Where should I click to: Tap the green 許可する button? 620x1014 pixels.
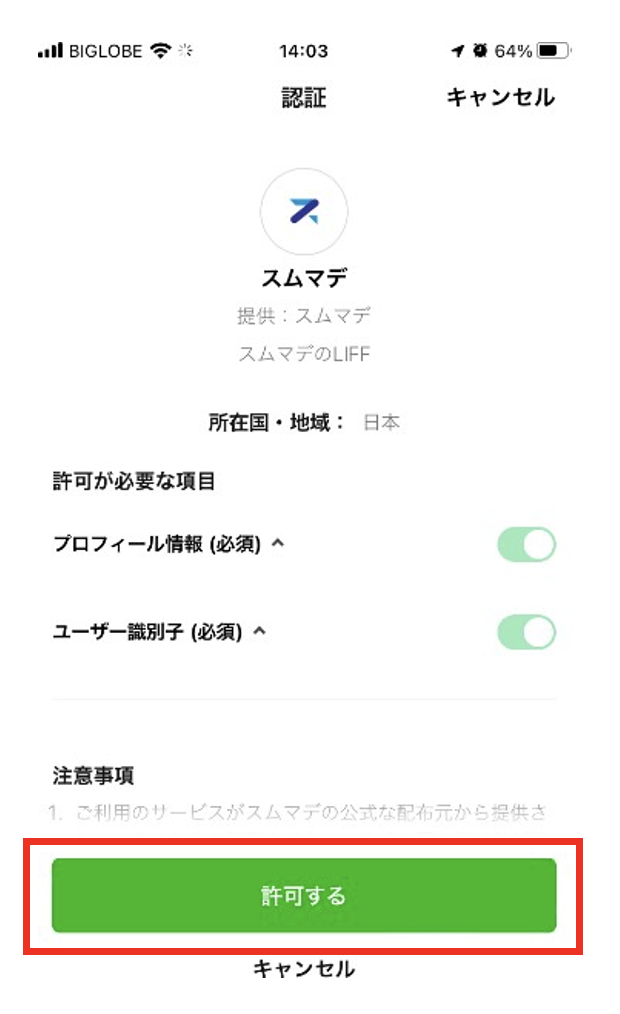click(303, 895)
